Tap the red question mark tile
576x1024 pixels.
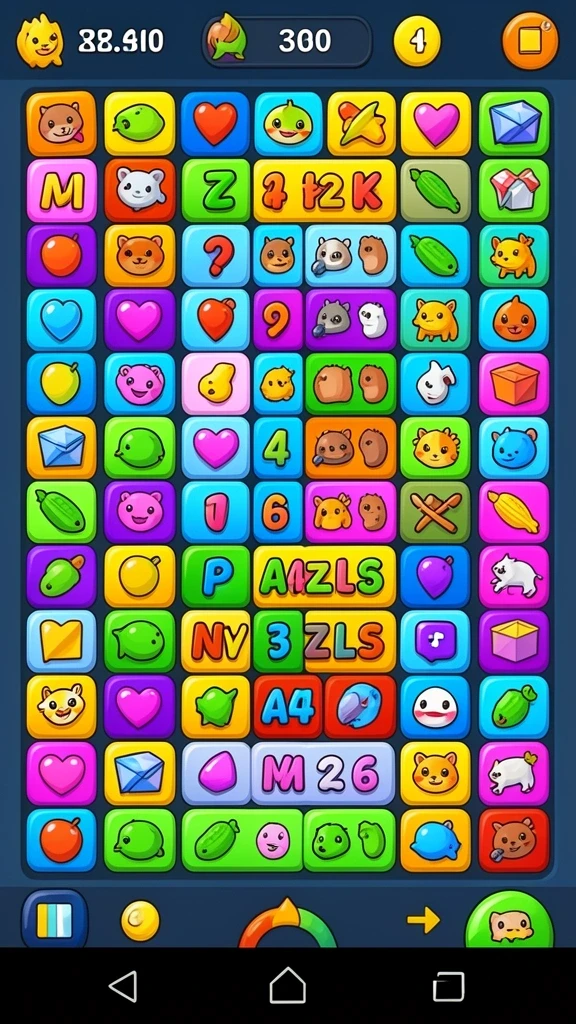tap(216, 255)
